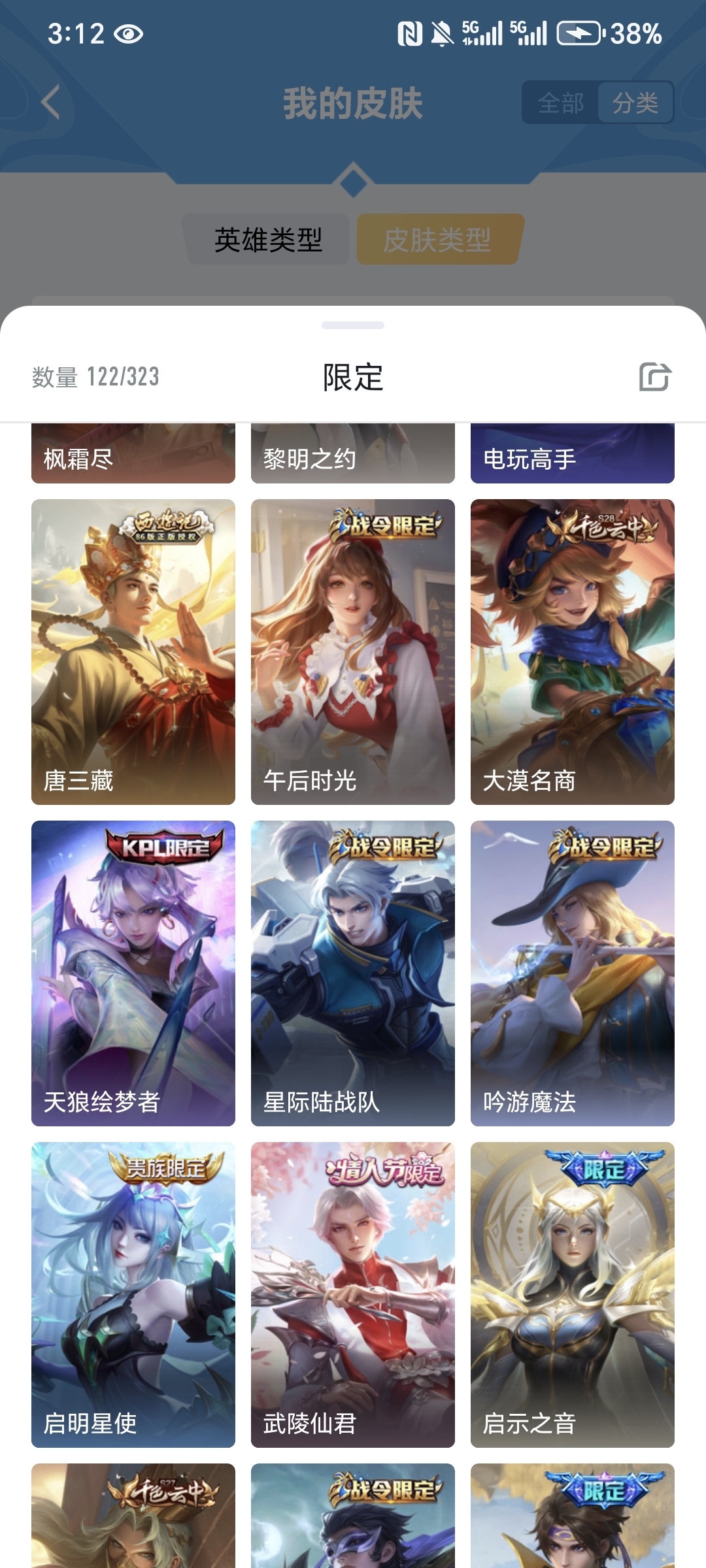
Task: Open the 天狼绘梦者 skin card
Action: click(x=133, y=973)
